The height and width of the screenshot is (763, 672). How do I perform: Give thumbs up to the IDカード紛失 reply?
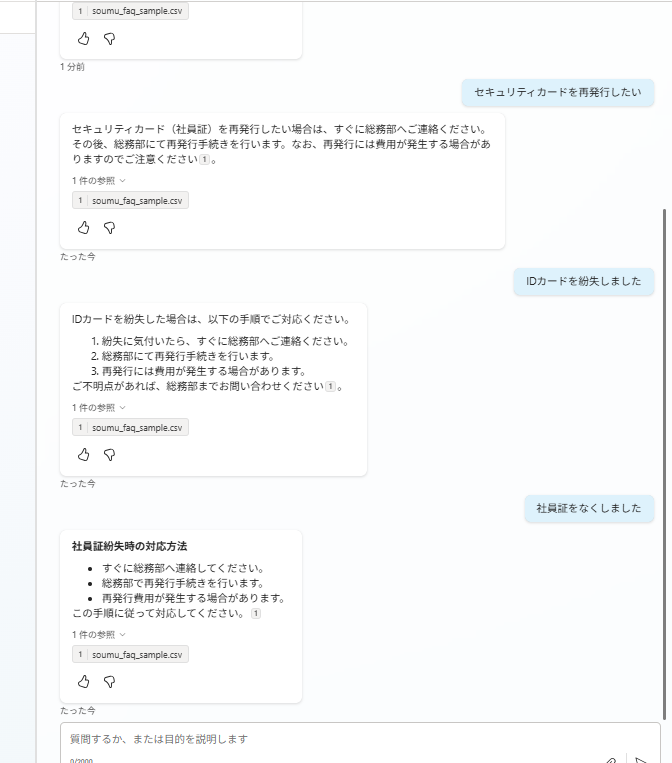83,454
